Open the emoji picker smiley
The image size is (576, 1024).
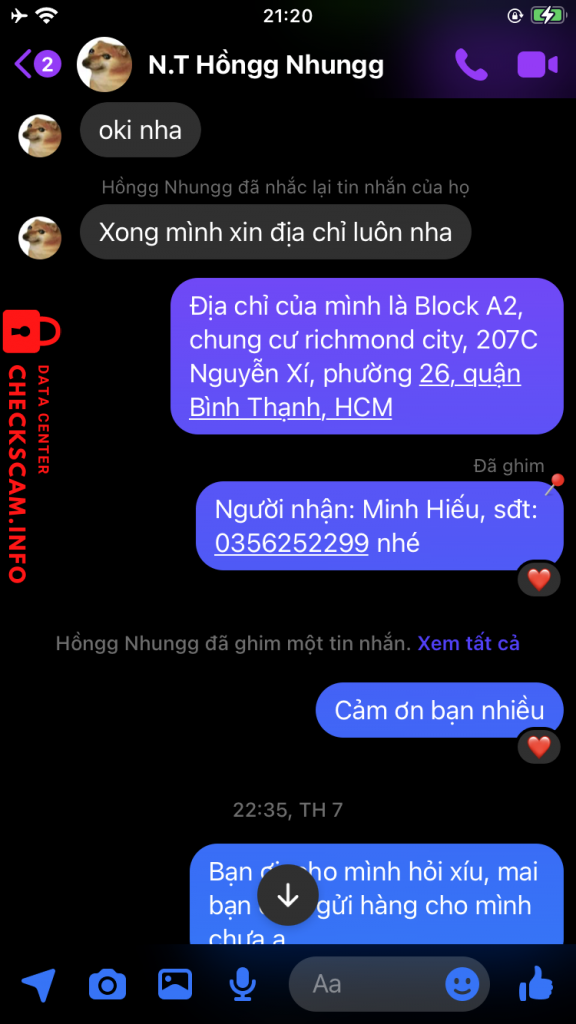(x=462, y=984)
